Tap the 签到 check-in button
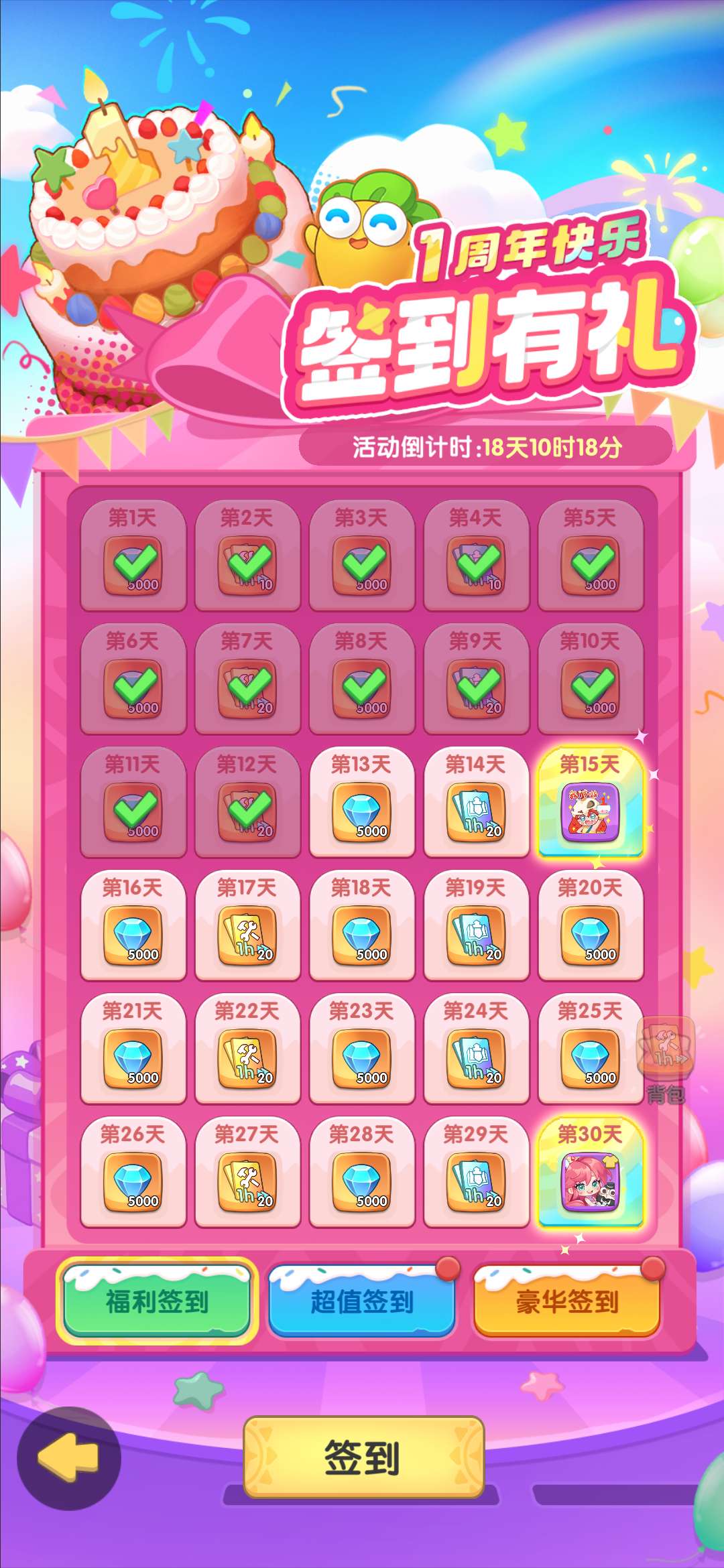Screen dimensions: 724x1568 click(x=363, y=1457)
